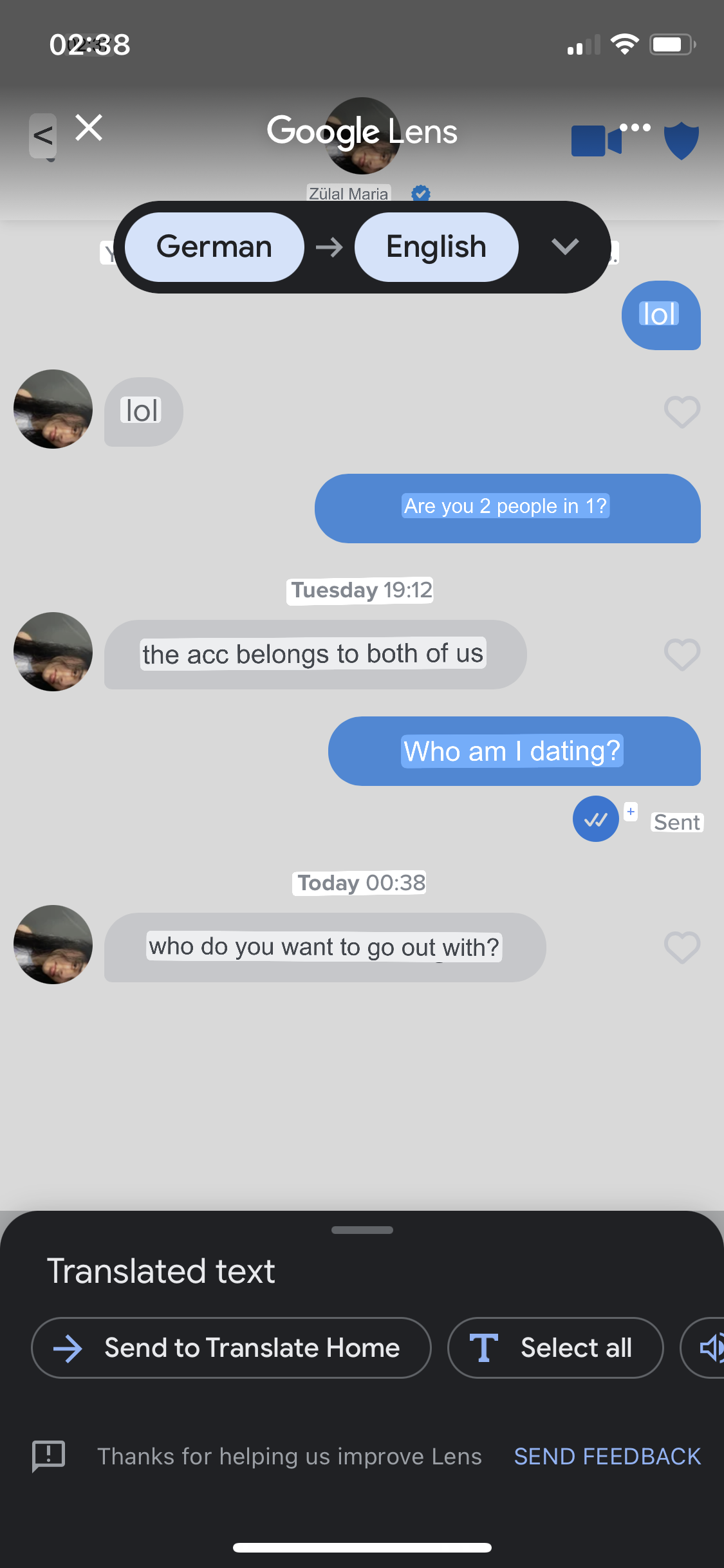724x1568 pixels.
Task: Tap the SEND FEEDBACK link
Action: tap(608, 1456)
